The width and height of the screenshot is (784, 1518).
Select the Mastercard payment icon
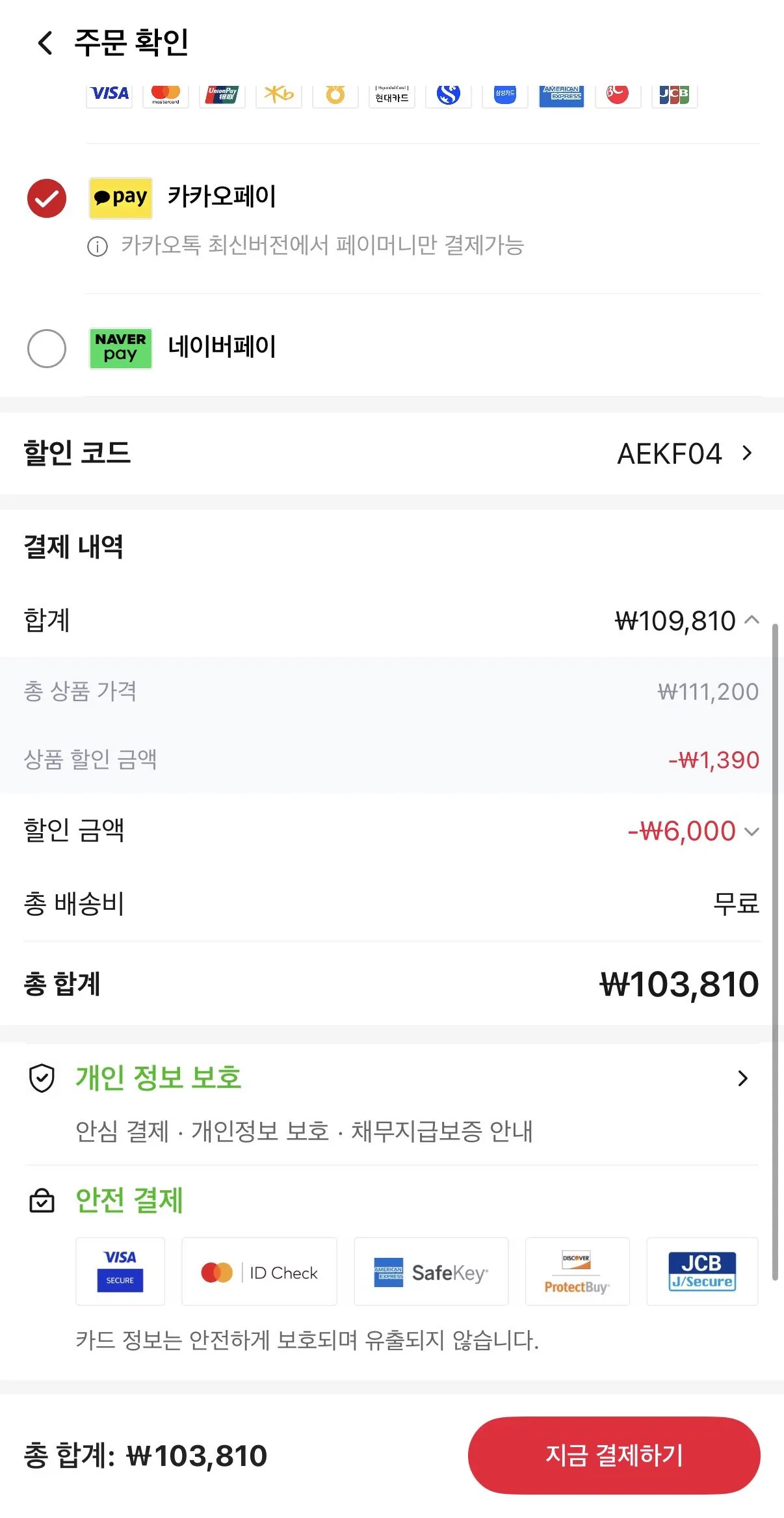(x=164, y=94)
